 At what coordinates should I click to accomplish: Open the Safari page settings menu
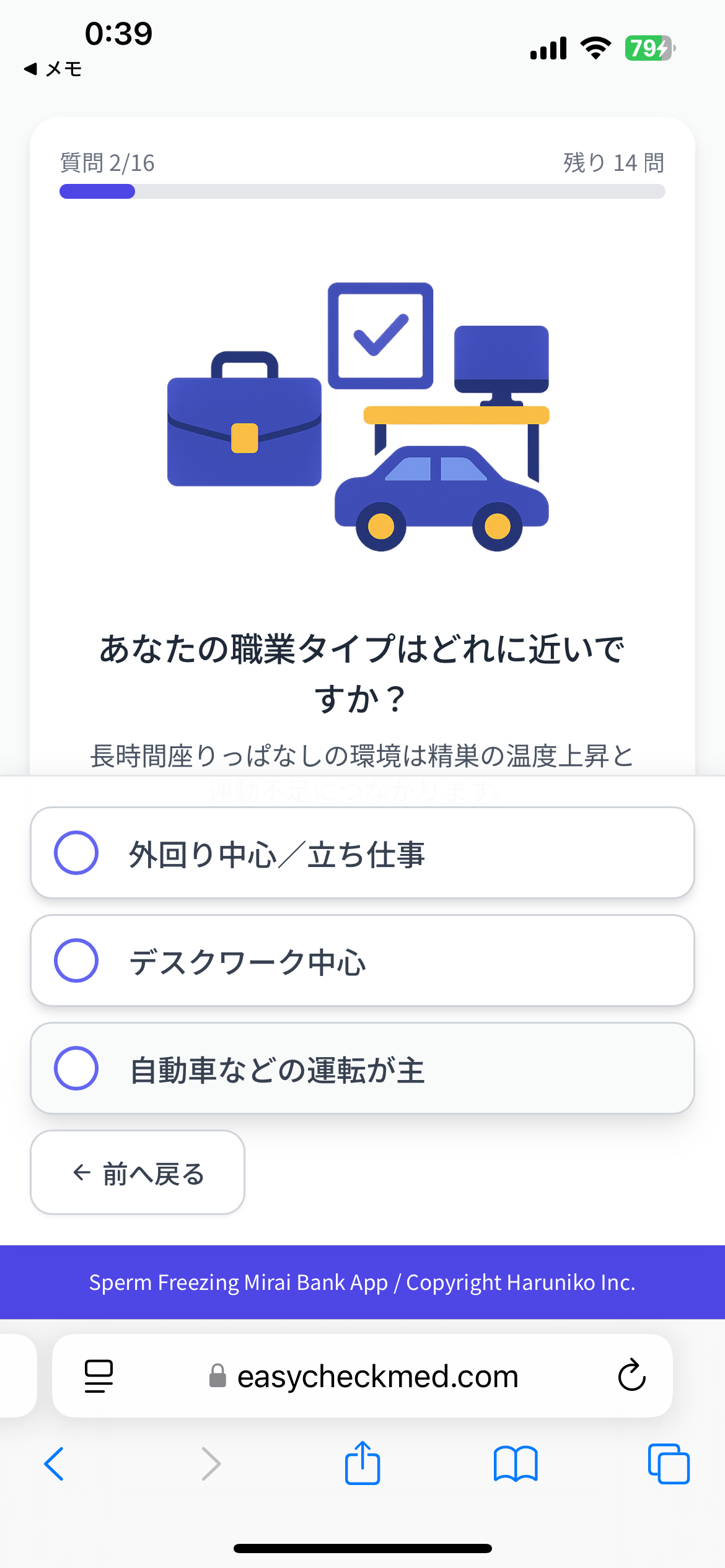[99, 1376]
